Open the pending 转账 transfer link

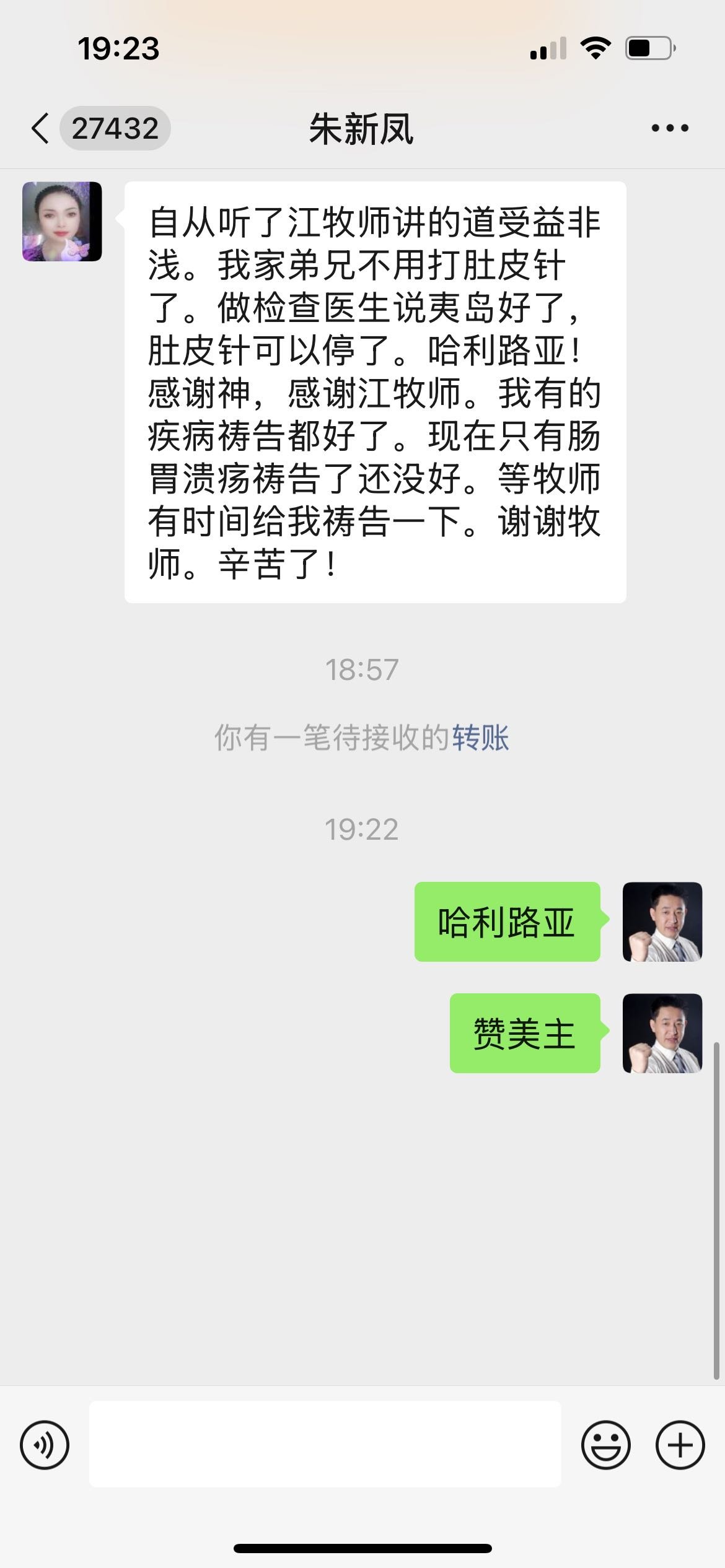(x=480, y=738)
